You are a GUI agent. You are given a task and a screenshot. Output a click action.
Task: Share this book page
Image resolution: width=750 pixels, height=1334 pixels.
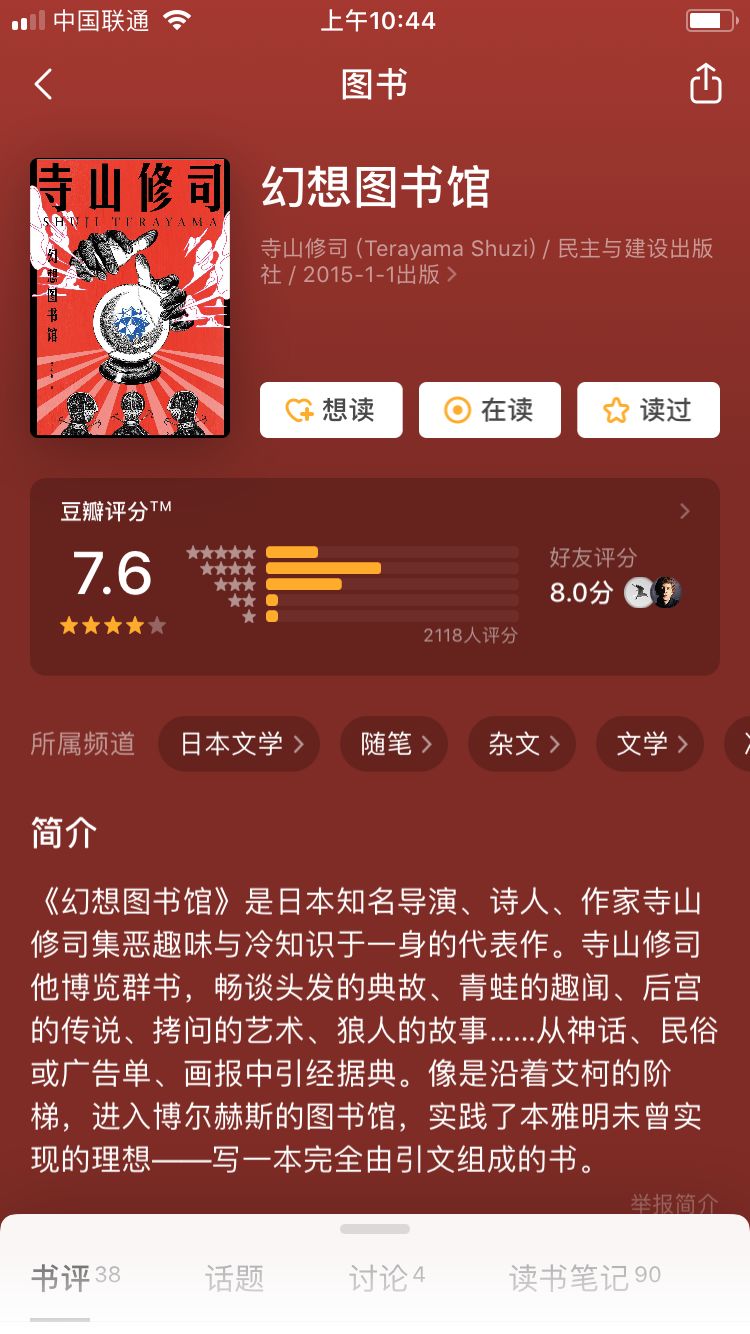point(705,84)
